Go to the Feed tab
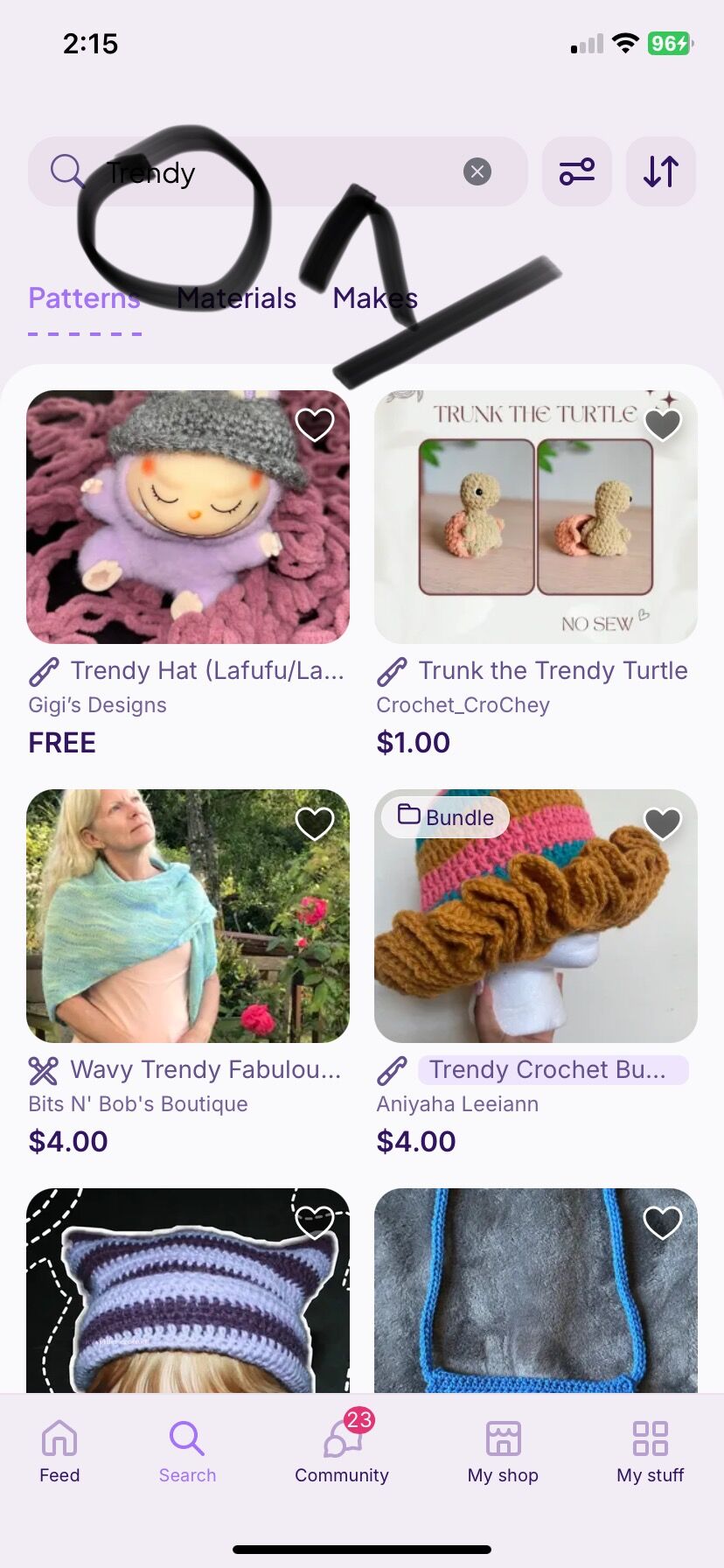The width and height of the screenshot is (724, 1568). pyautogui.click(x=59, y=1452)
